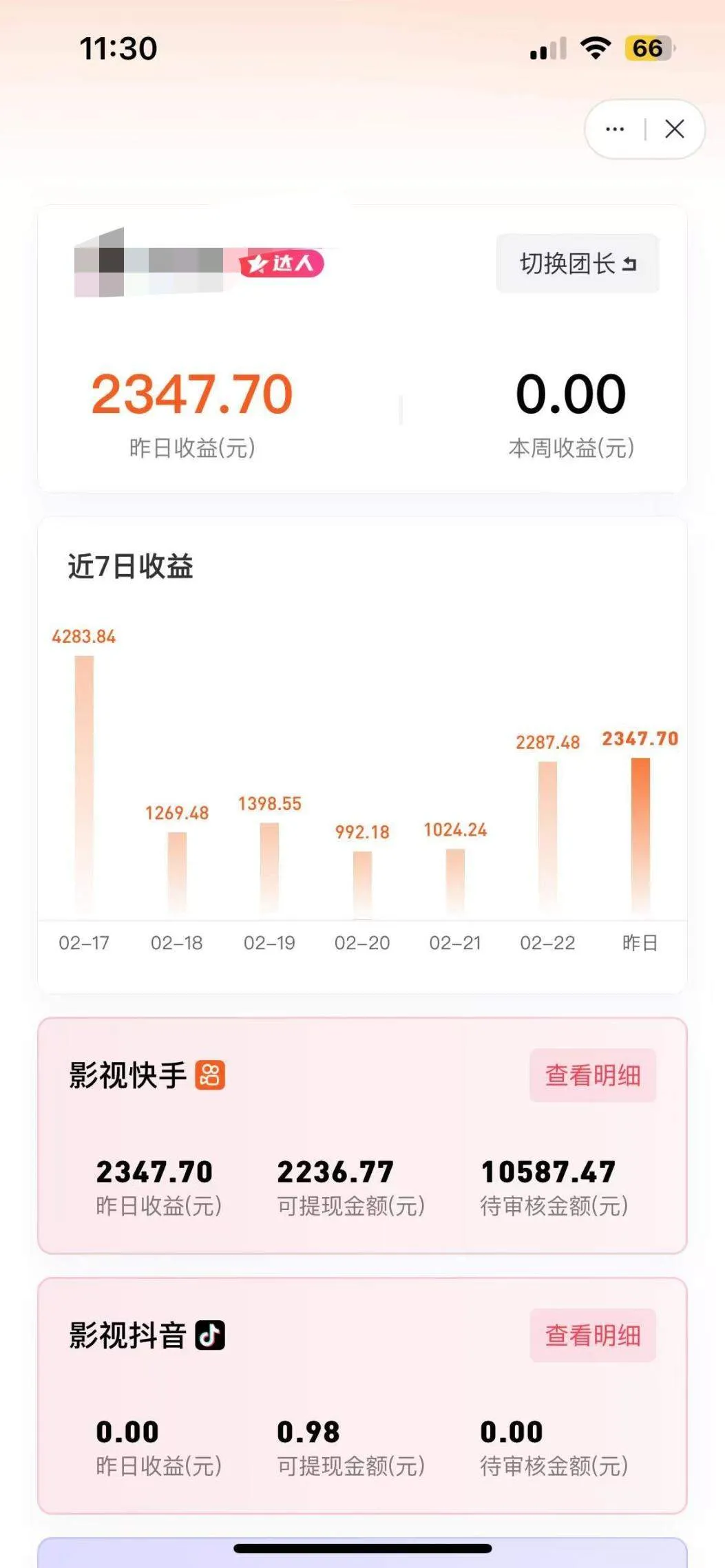This screenshot has height=1568, width=725.
Task: Tap the Wi-Fi icon in status bar
Action: [x=593, y=48]
